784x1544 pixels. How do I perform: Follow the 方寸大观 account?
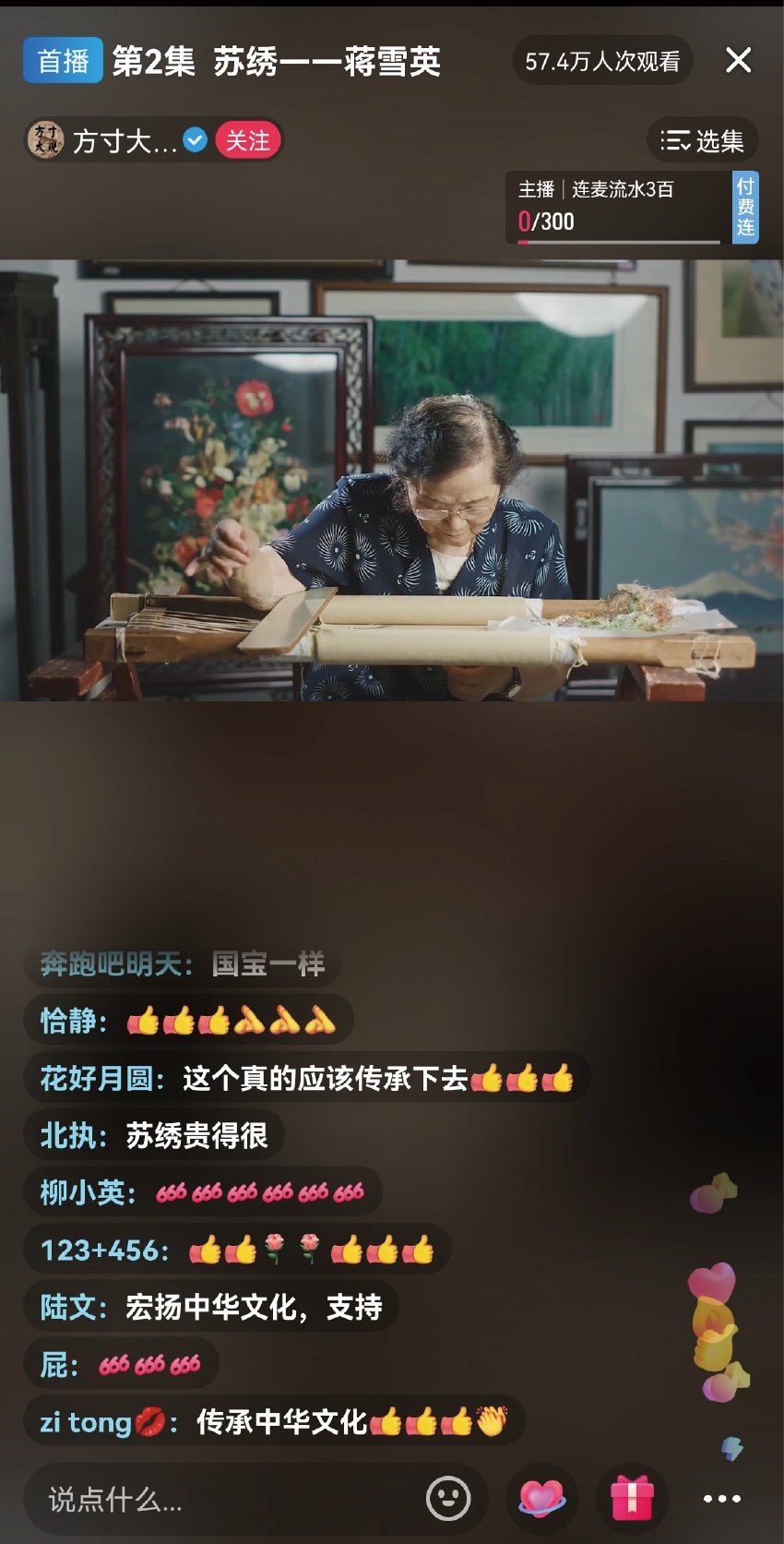tap(248, 141)
